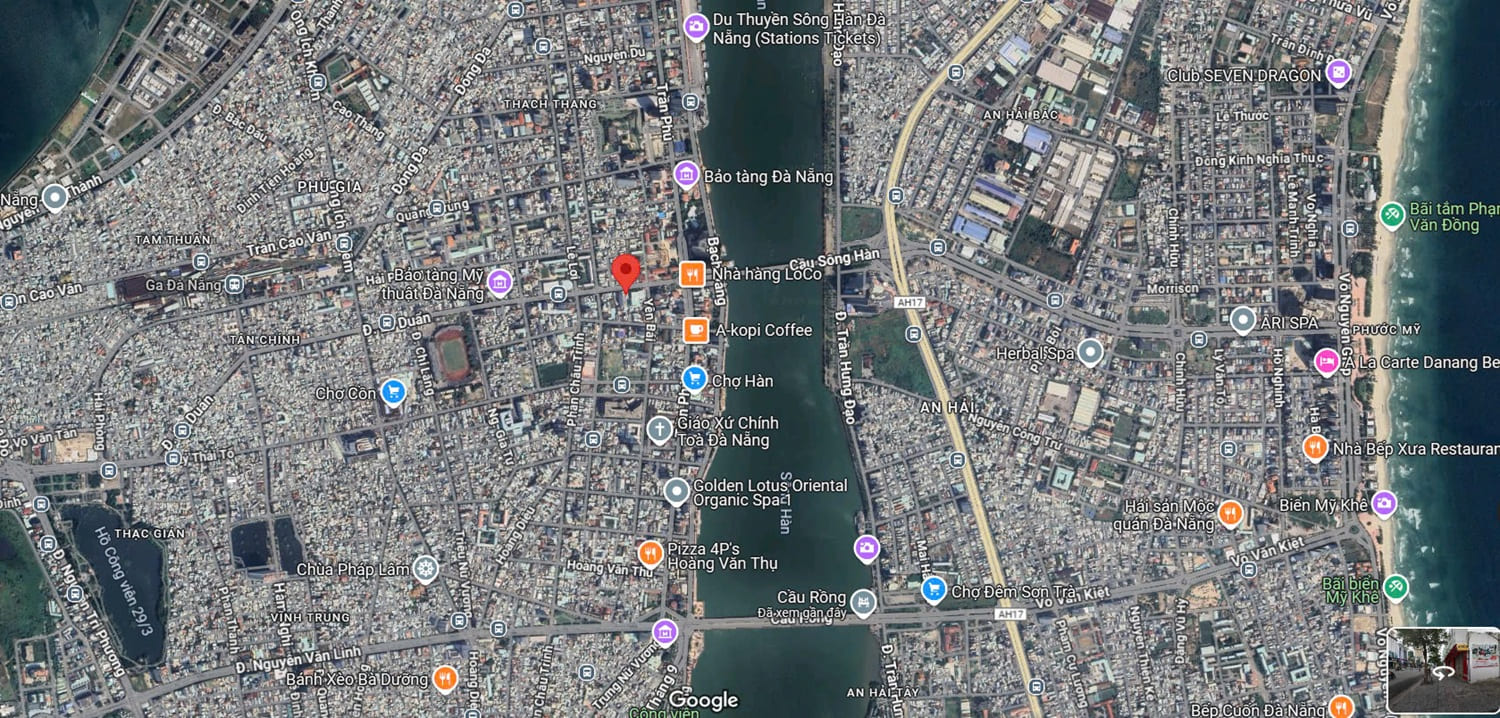Viewport: 1500px width, 718px height.
Task: Tap the Chợ Đêm Sơn Trà marker
Action: click(x=933, y=591)
